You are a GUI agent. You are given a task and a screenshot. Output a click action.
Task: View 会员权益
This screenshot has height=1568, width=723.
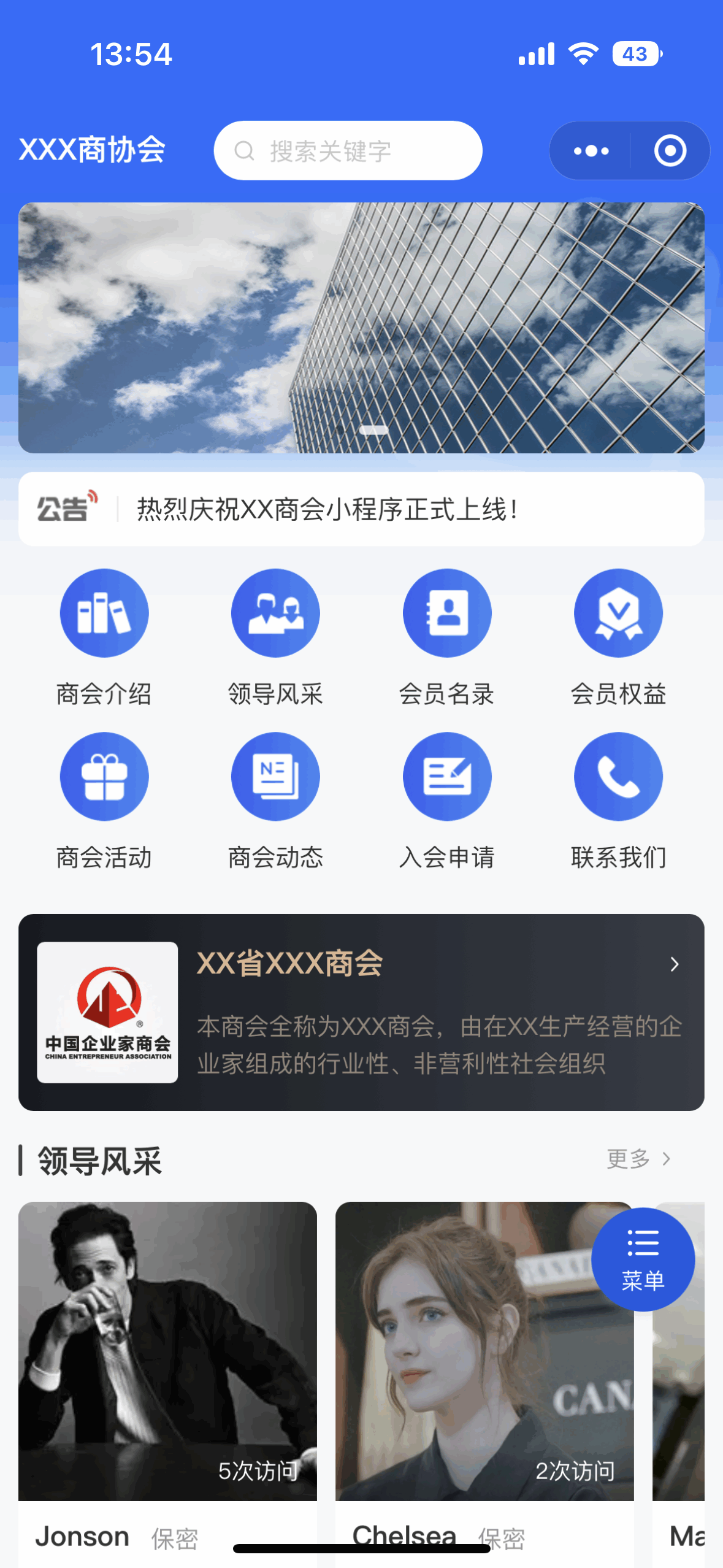pyautogui.click(x=618, y=637)
